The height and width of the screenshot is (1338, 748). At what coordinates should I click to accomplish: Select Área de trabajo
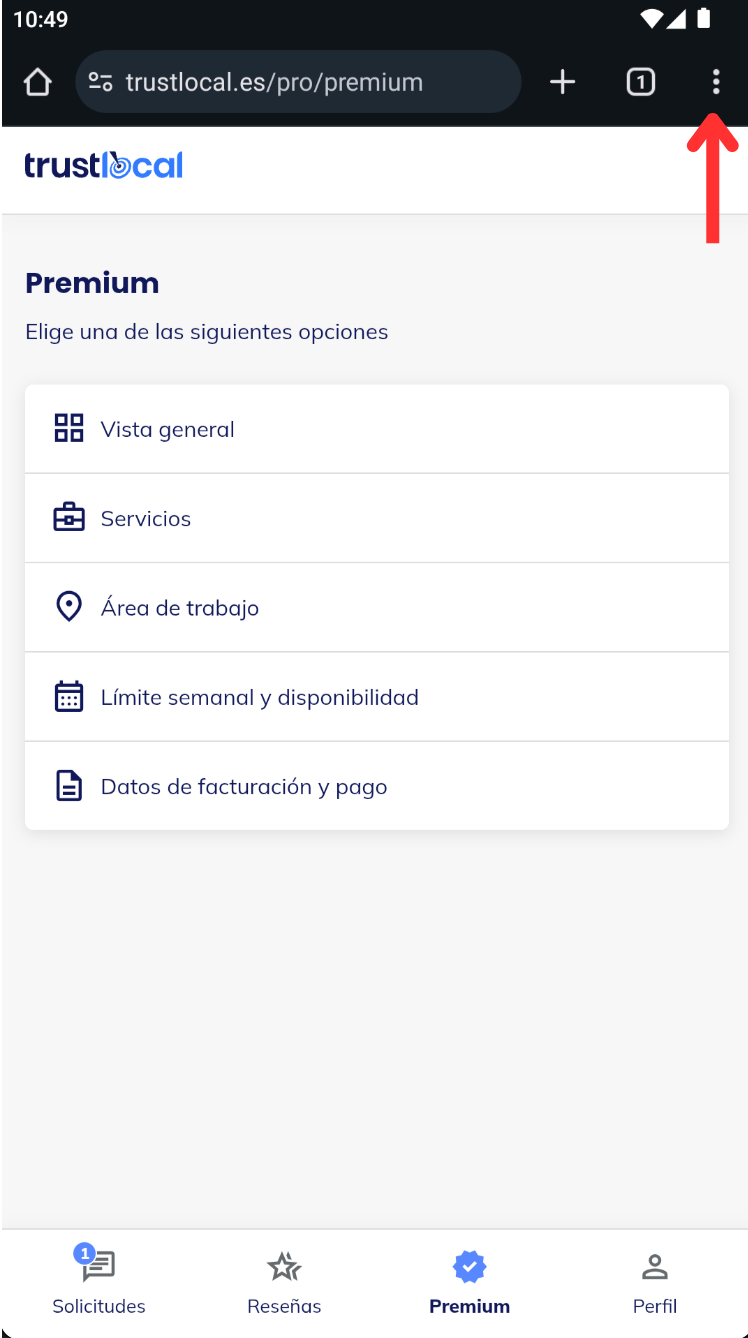376,607
